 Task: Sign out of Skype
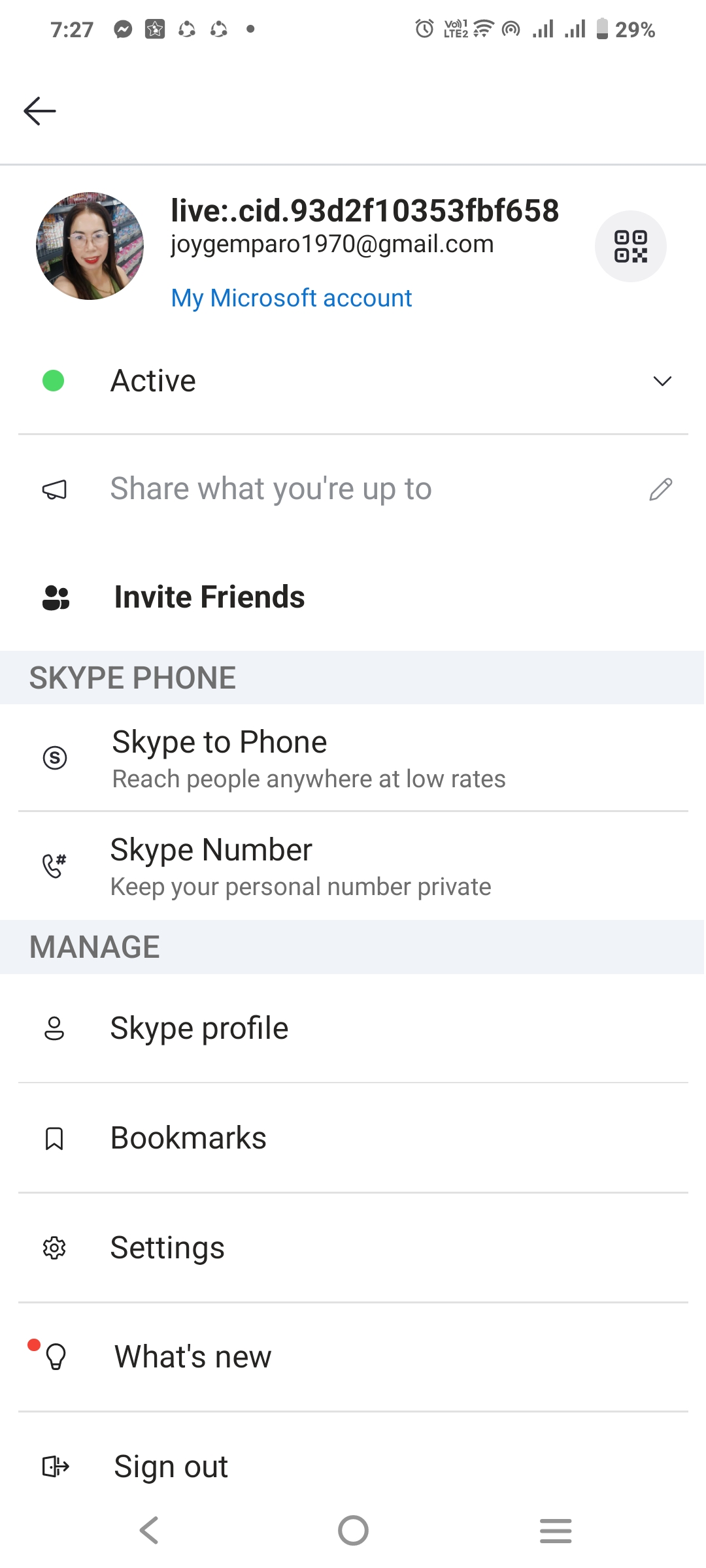click(353, 1467)
